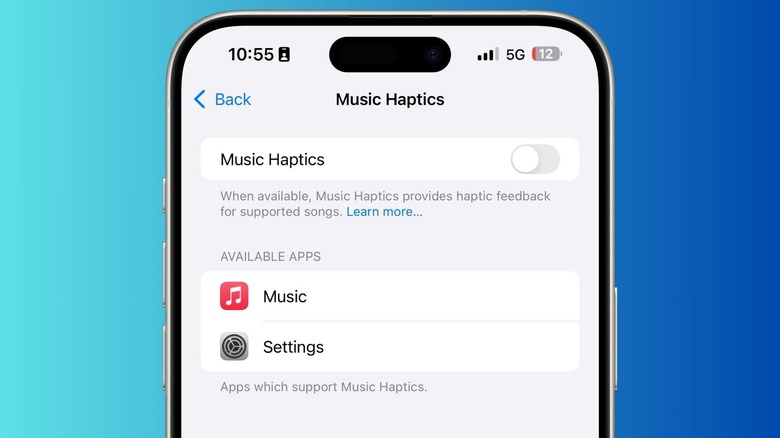This screenshot has height=438, width=780.
Task: Enable the Music Haptics switch
Action: click(x=534, y=159)
